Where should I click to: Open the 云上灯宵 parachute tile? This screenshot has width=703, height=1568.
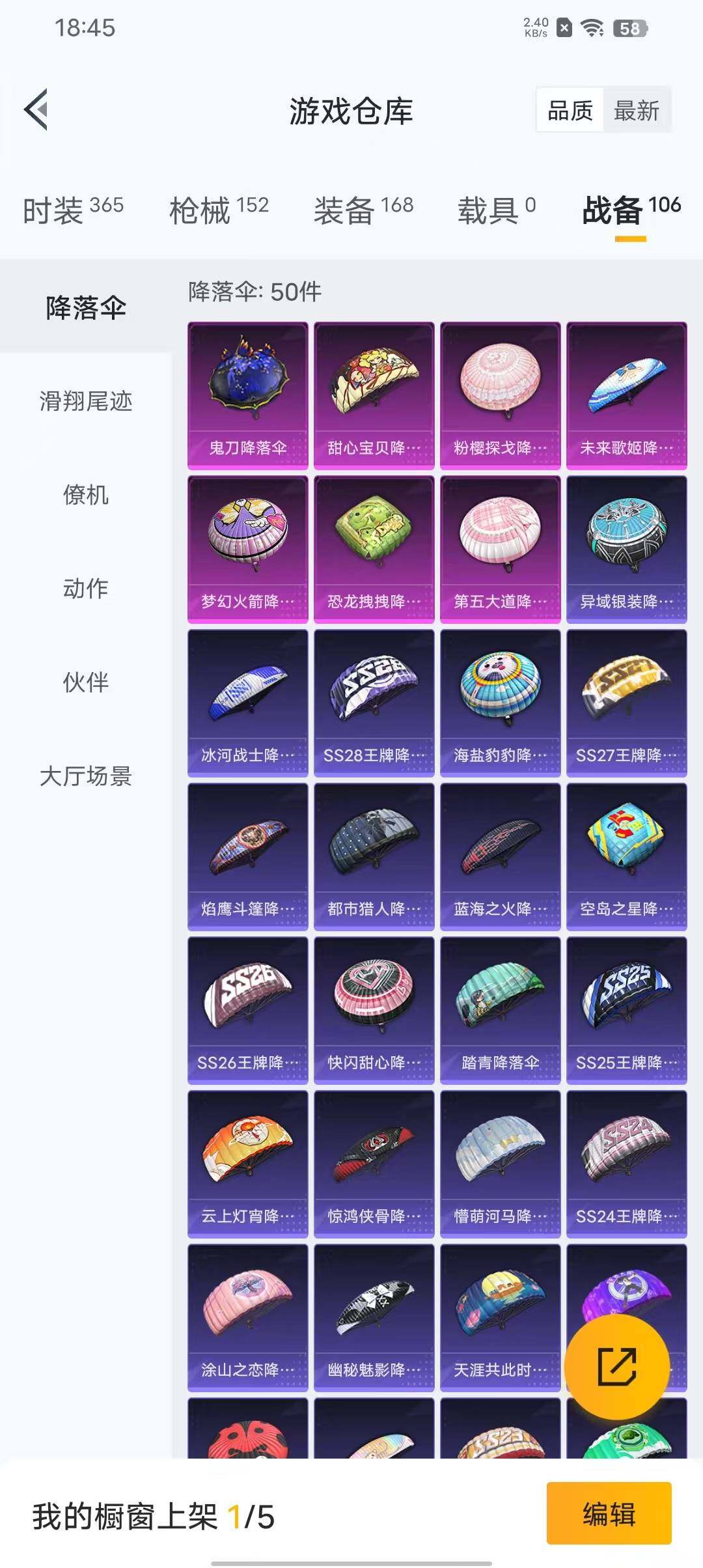coord(247,1164)
